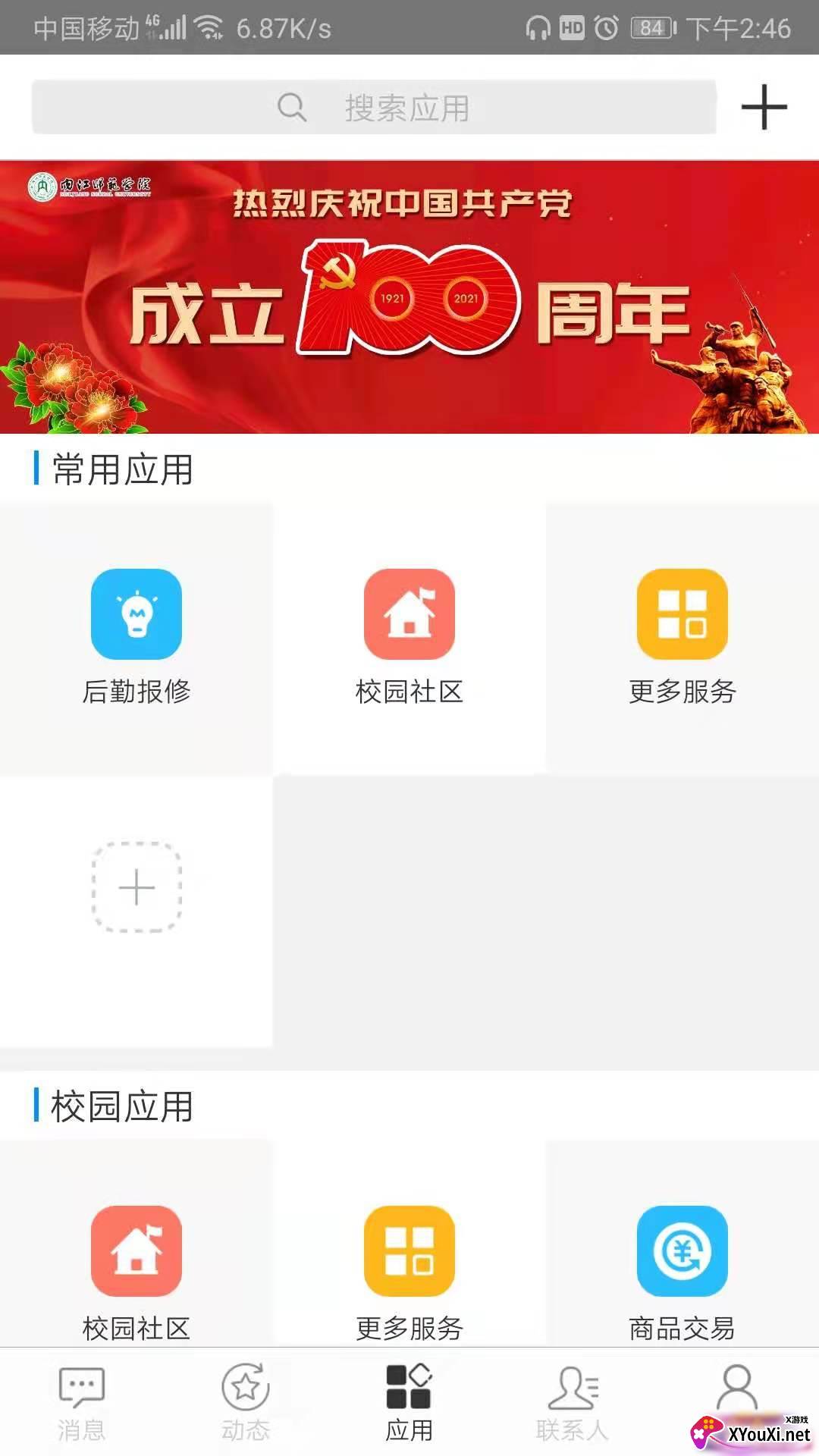Tap the 搜索应用 search box
819x1456 pixels.
[374, 107]
